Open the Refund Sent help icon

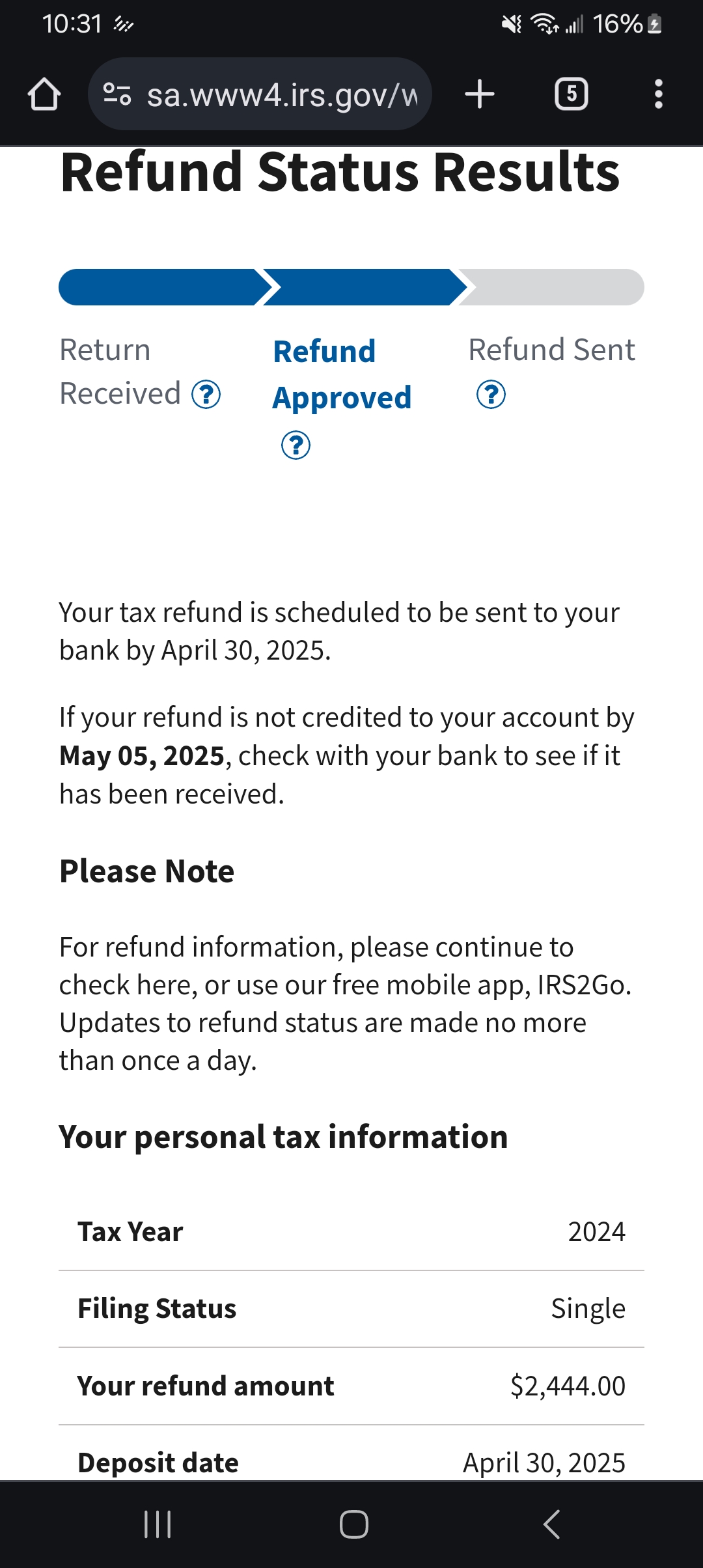tap(489, 394)
